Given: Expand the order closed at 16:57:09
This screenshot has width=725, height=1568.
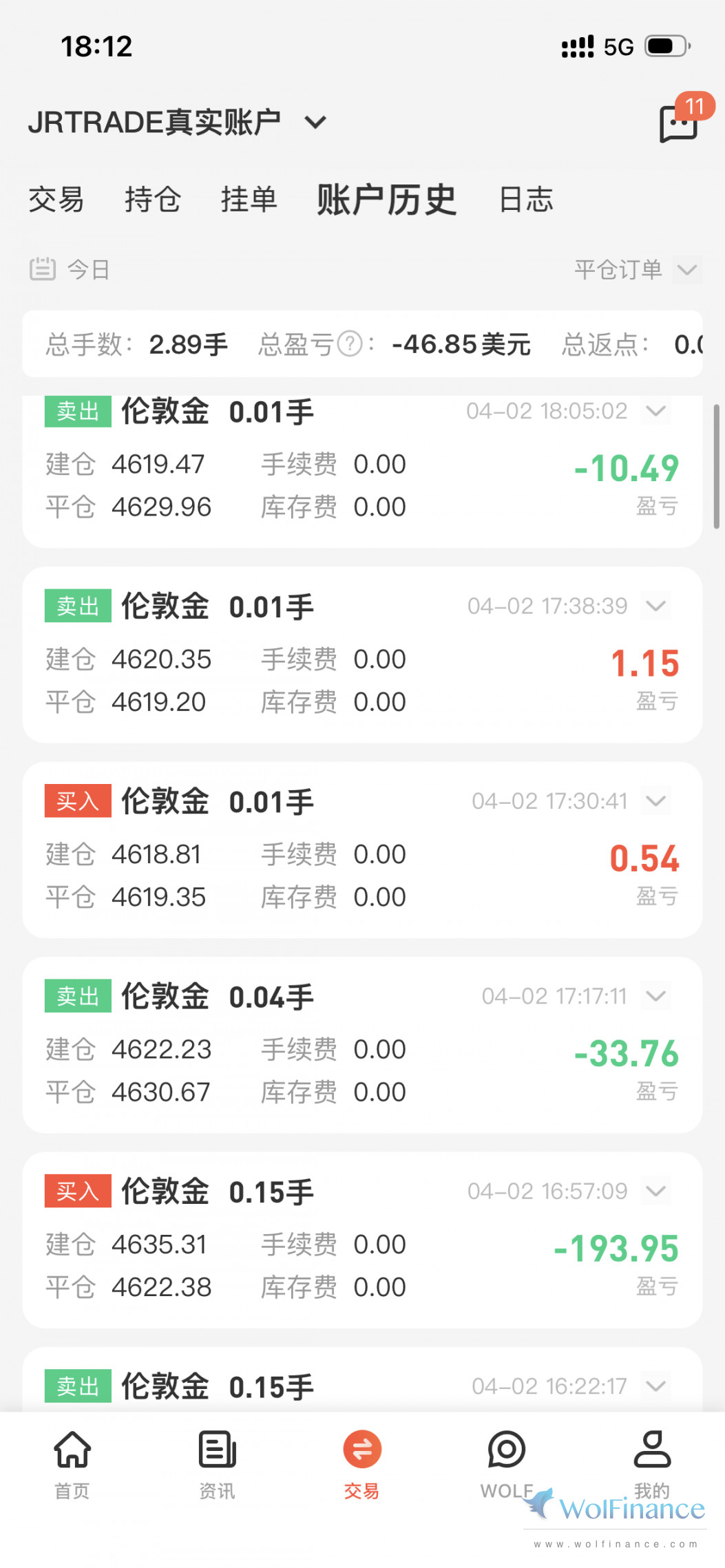Looking at the screenshot, I should point(656,1191).
